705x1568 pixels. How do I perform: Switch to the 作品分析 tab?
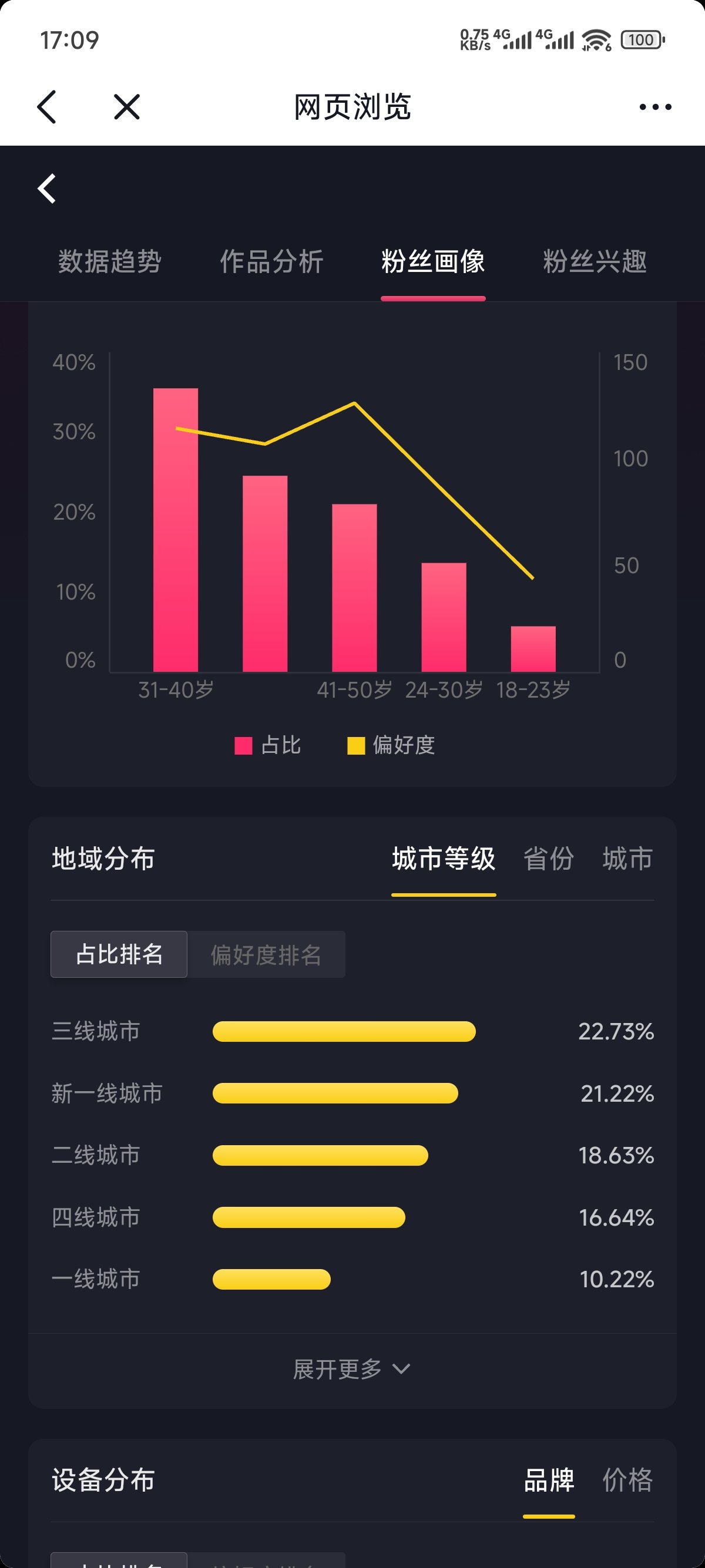point(271,262)
